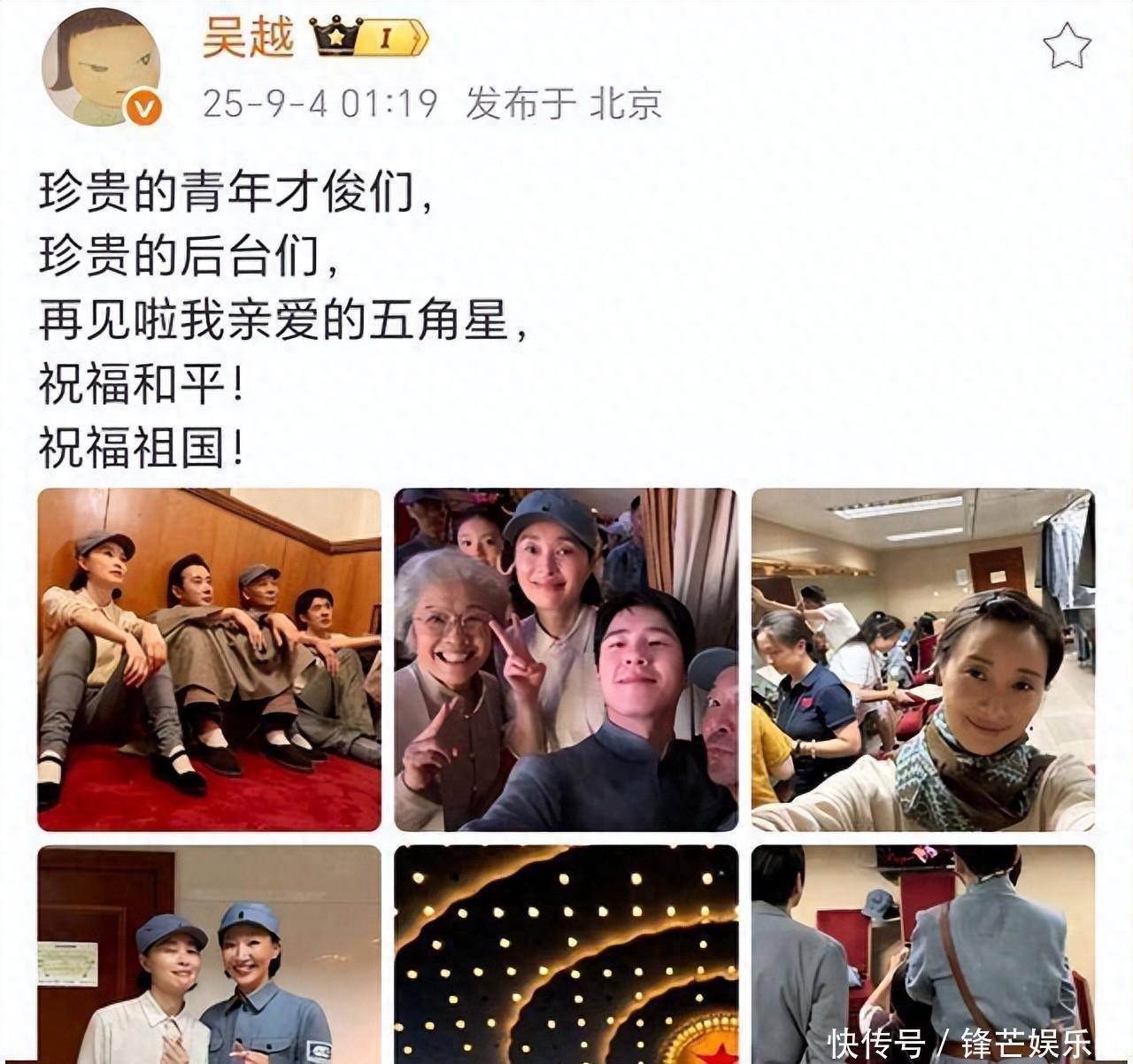View the group selfie with the elderly woman
1133x1064 pixels.
coord(566,659)
